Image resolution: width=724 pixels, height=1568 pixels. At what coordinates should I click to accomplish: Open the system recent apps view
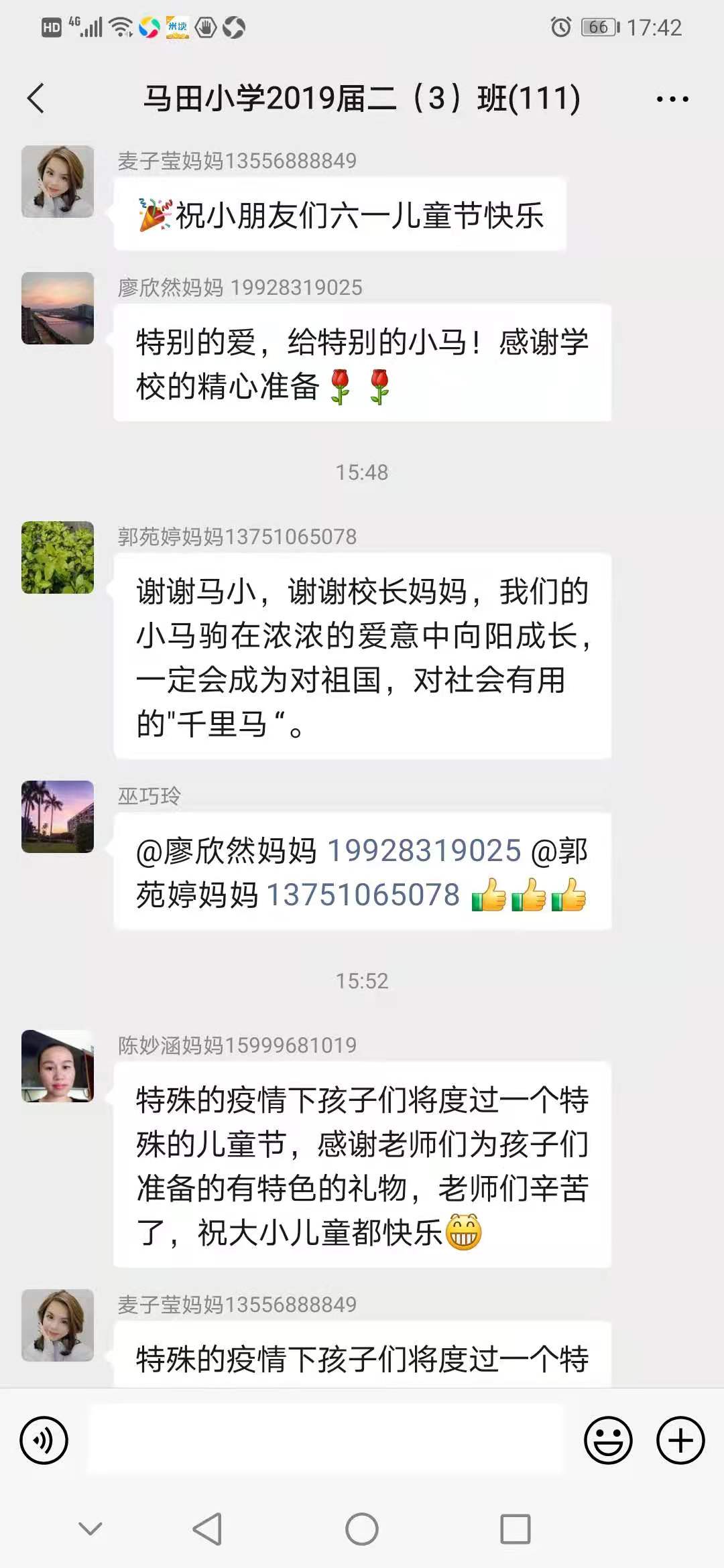click(x=516, y=1529)
